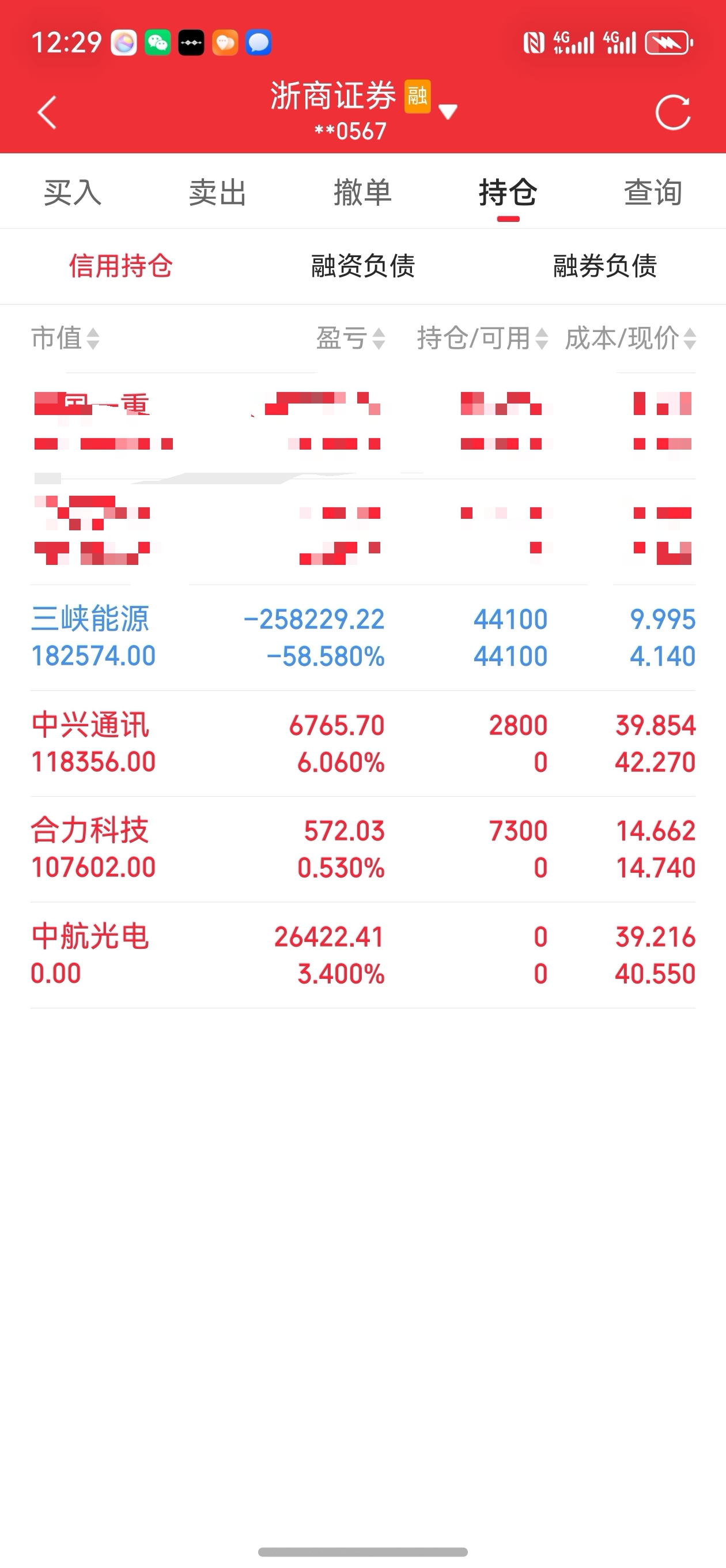Image resolution: width=726 pixels, height=1568 pixels.
Task: Sort by the 成本/现价 column
Action: coord(630,338)
